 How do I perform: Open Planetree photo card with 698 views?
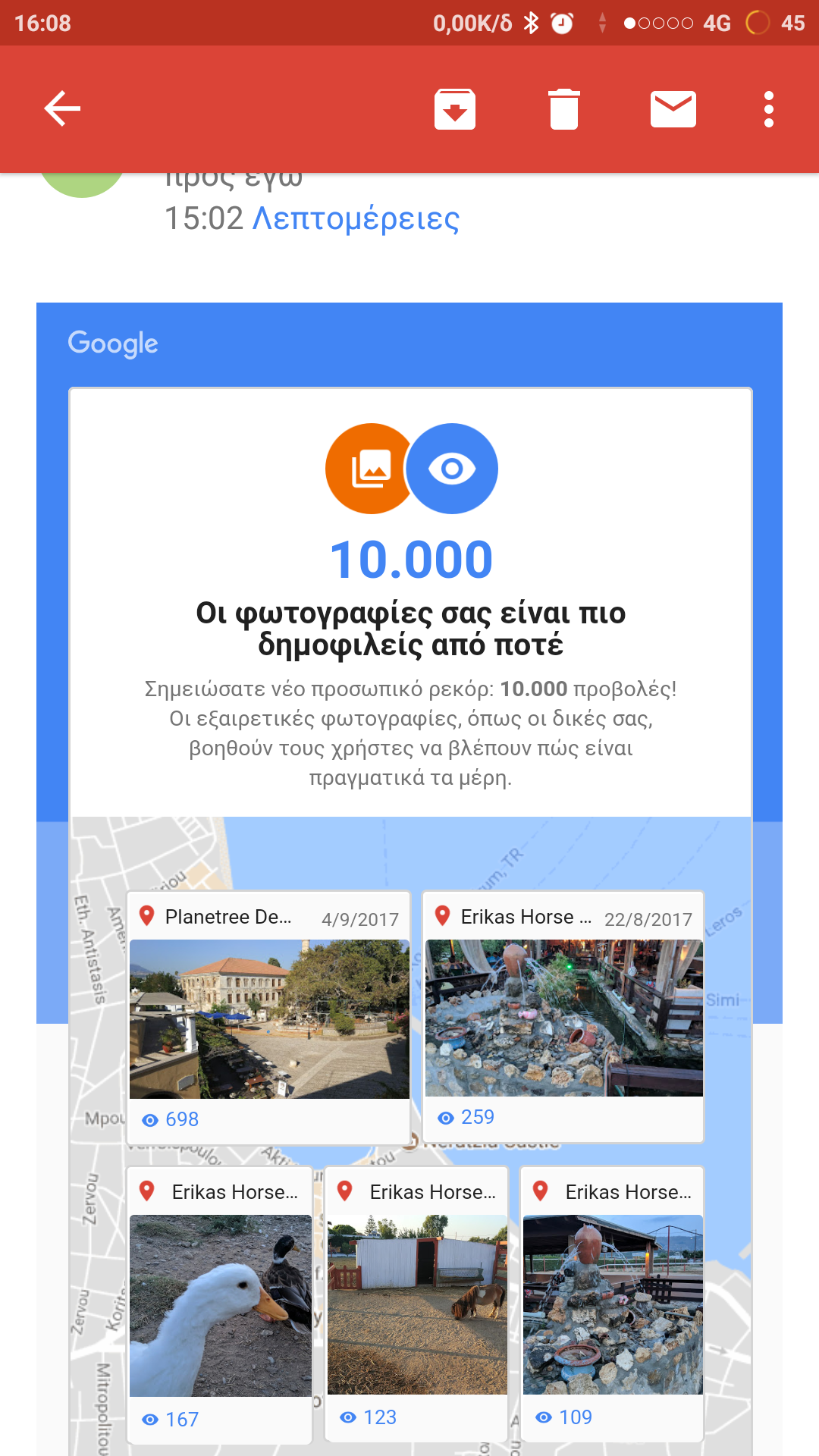[269, 1018]
